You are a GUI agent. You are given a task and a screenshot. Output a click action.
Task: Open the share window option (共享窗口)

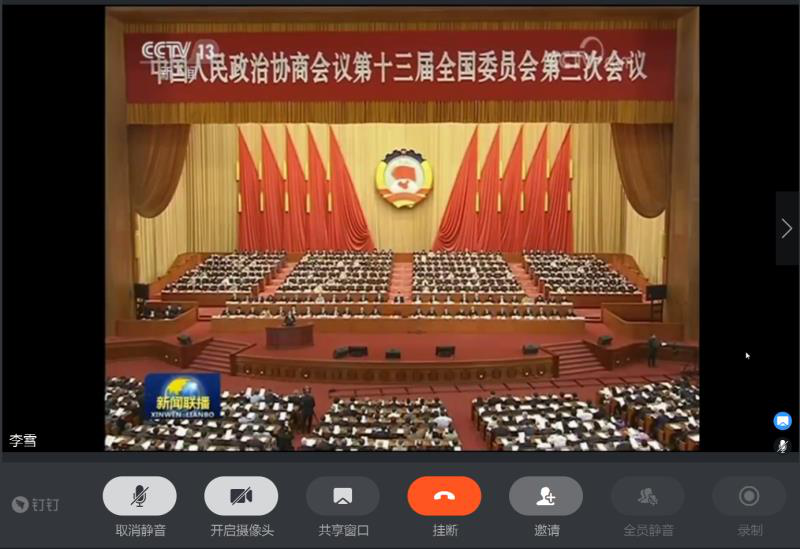tap(343, 496)
